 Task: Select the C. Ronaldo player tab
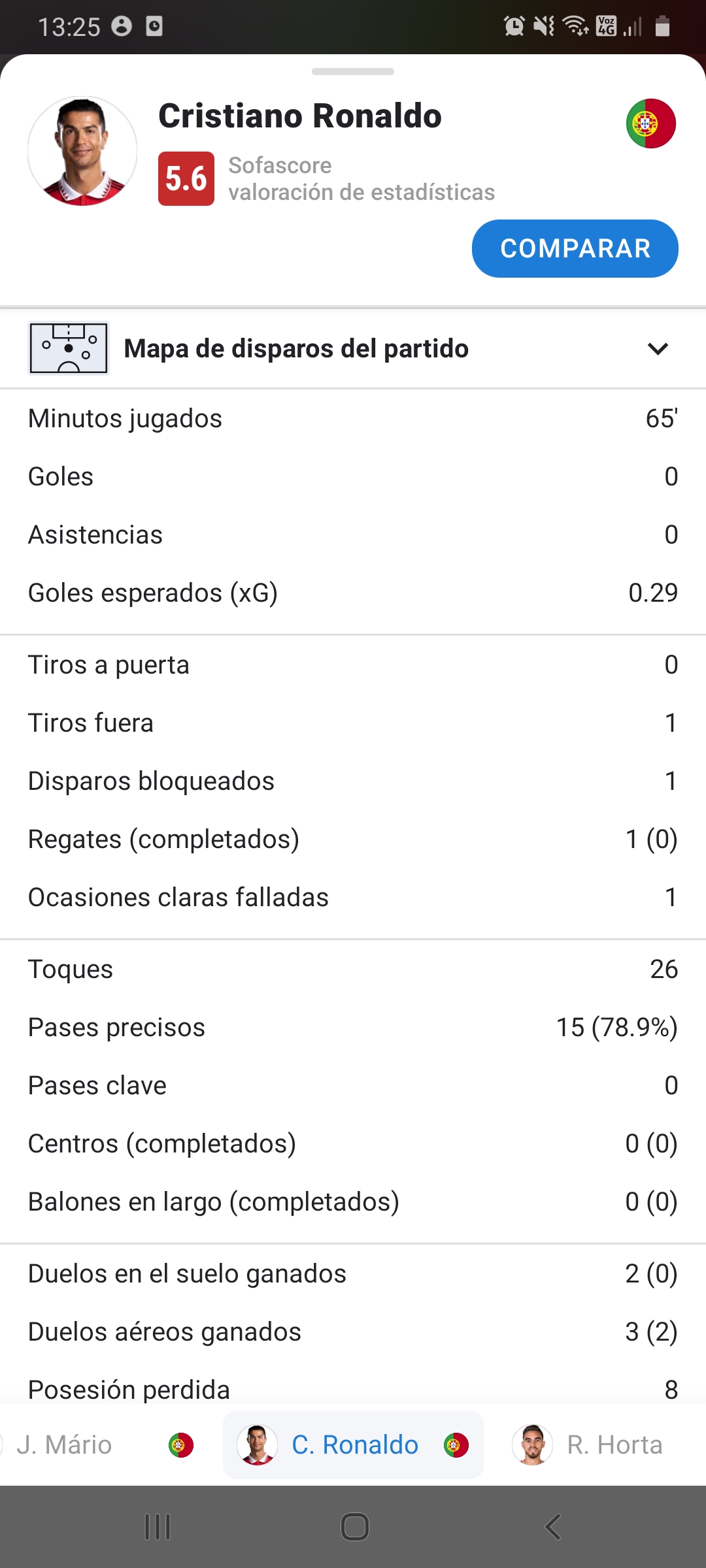click(353, 1445)
